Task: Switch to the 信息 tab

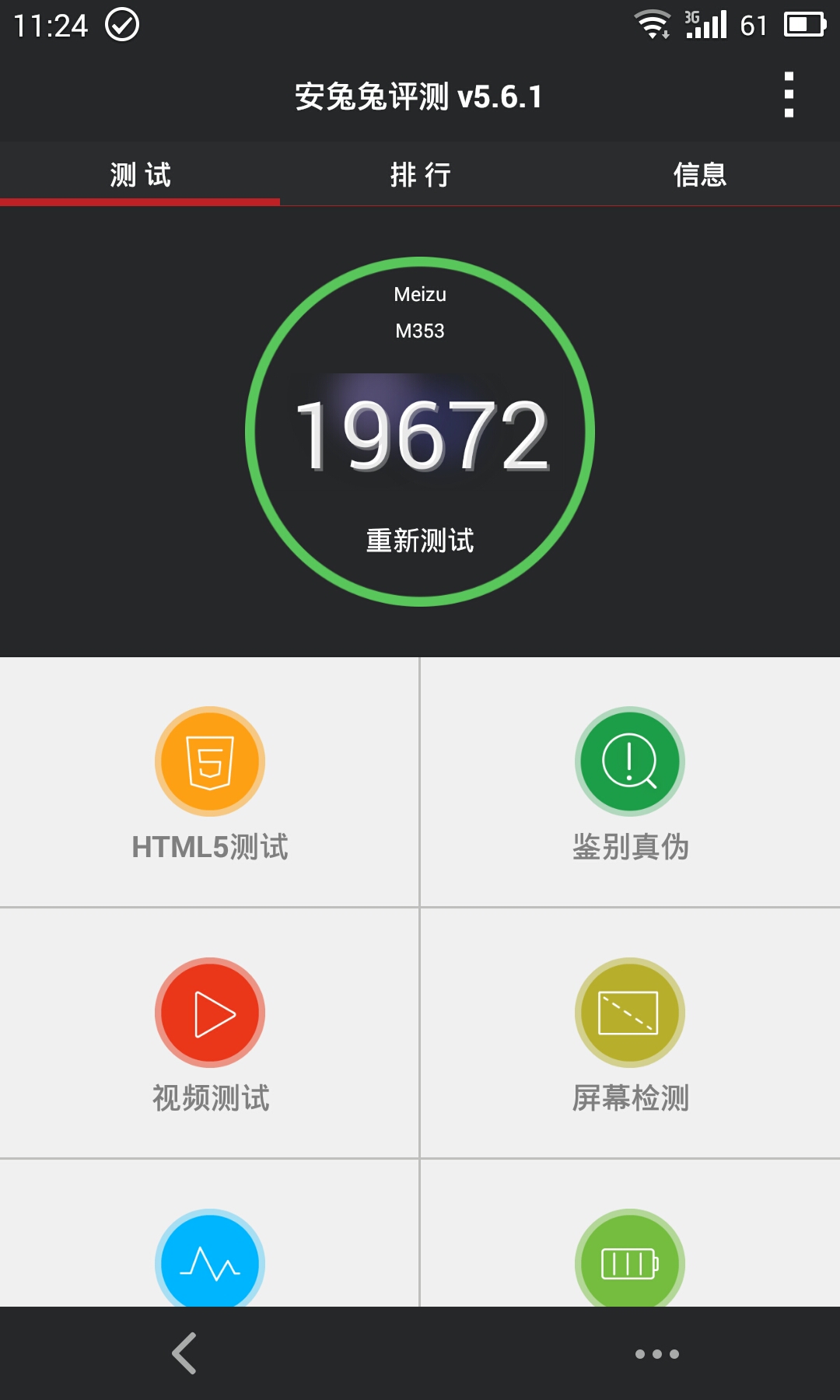Action: 699,175
